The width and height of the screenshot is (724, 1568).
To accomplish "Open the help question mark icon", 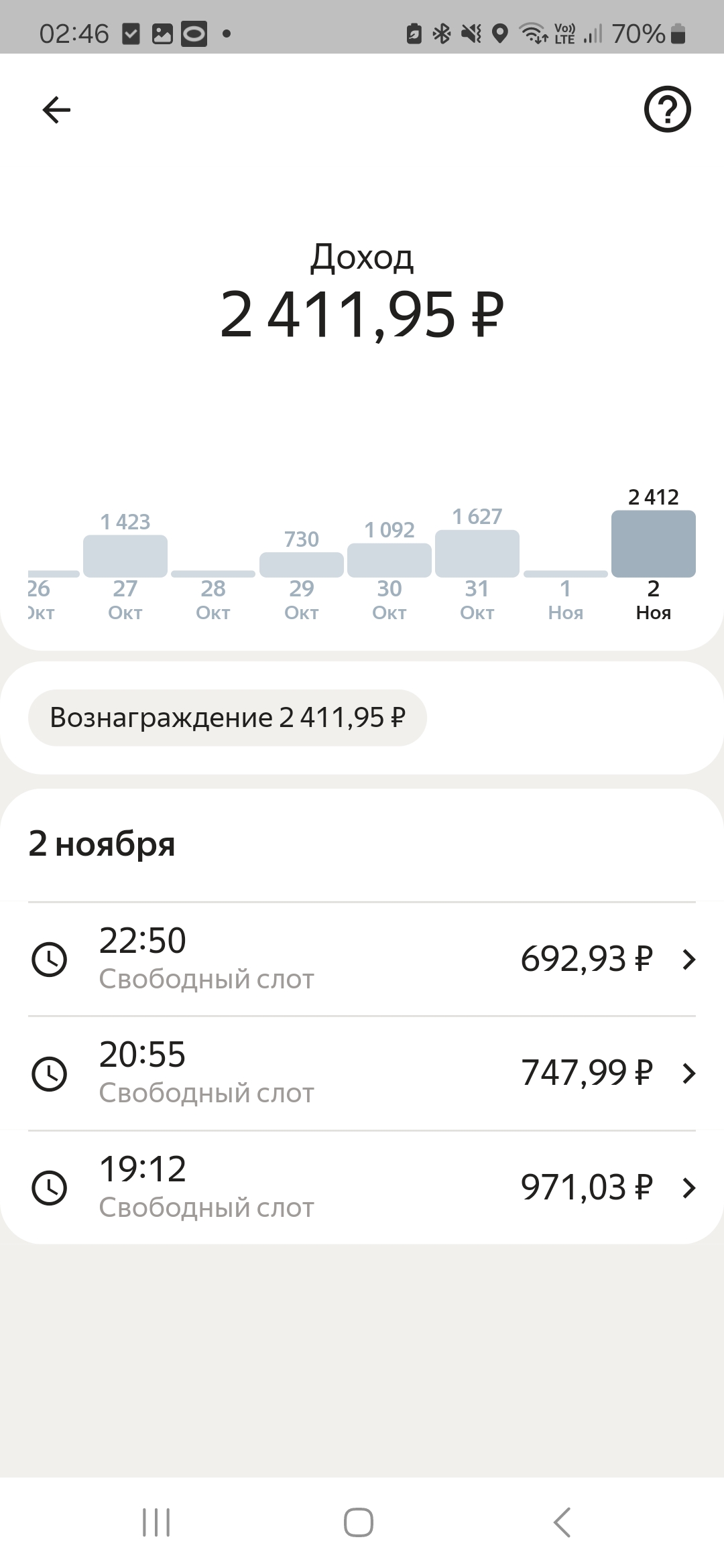I will [x=667, y=109].
